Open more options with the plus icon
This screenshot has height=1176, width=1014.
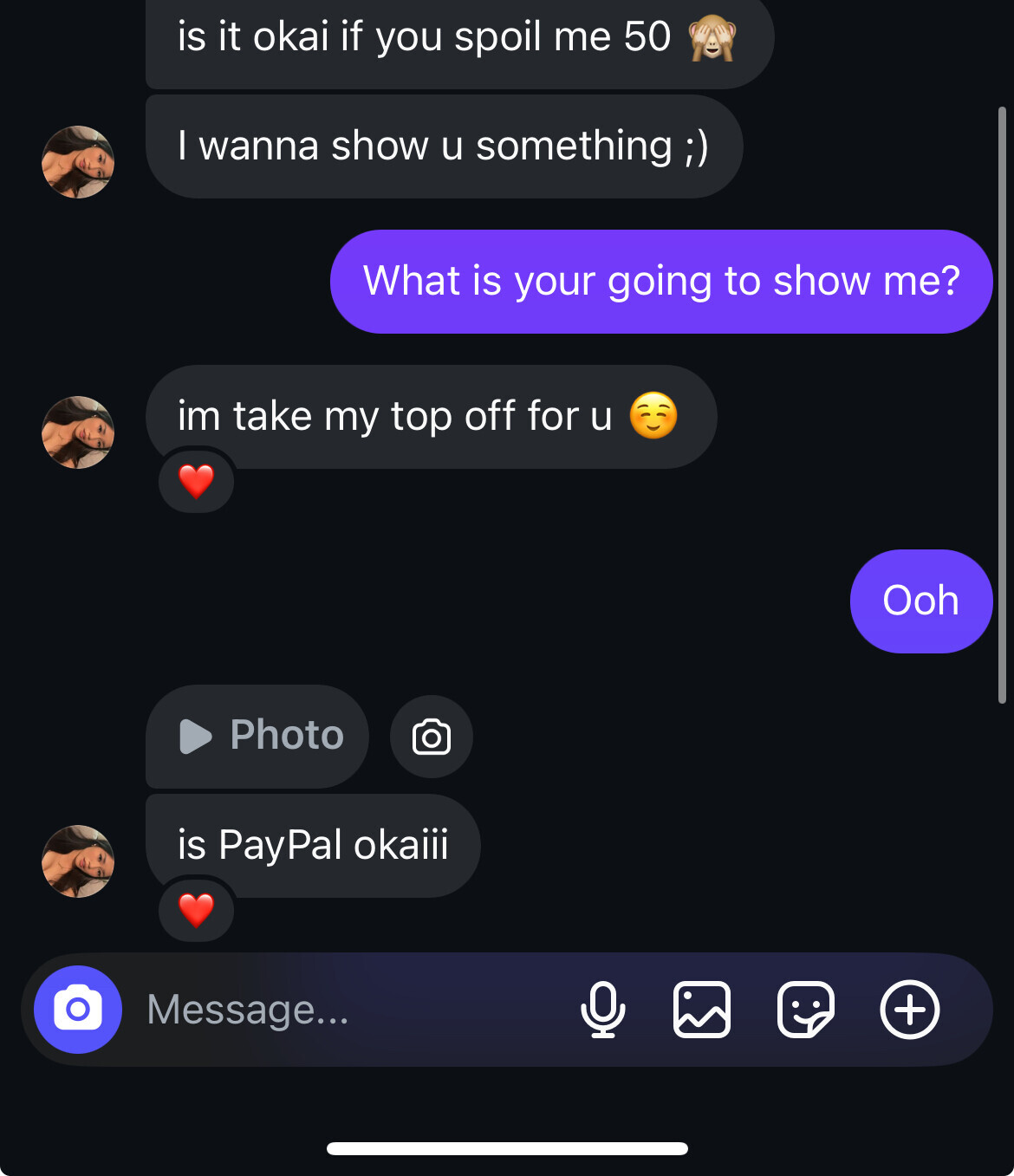click(x=909, y=1010)
